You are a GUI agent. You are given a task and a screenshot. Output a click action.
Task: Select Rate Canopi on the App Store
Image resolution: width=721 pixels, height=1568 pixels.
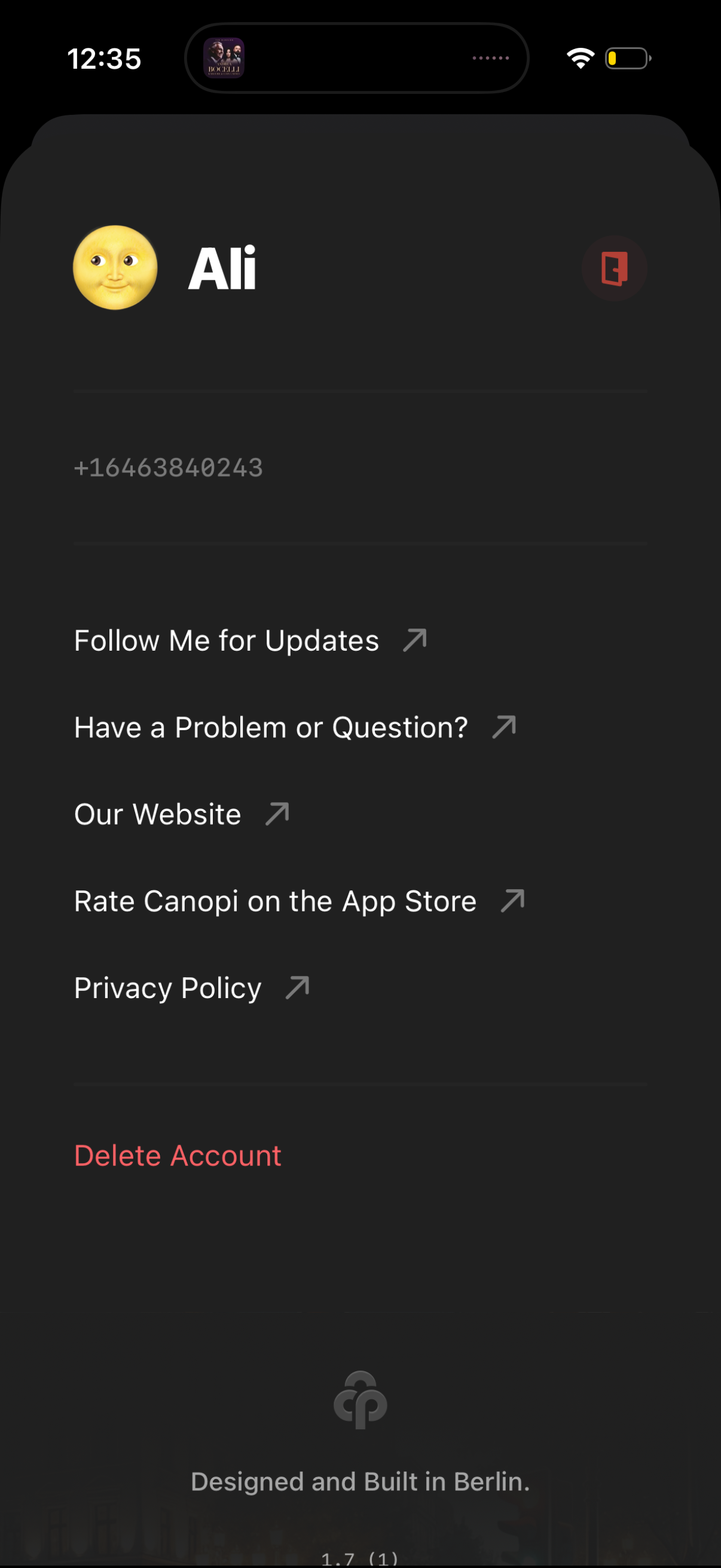(x=274, y=901)
